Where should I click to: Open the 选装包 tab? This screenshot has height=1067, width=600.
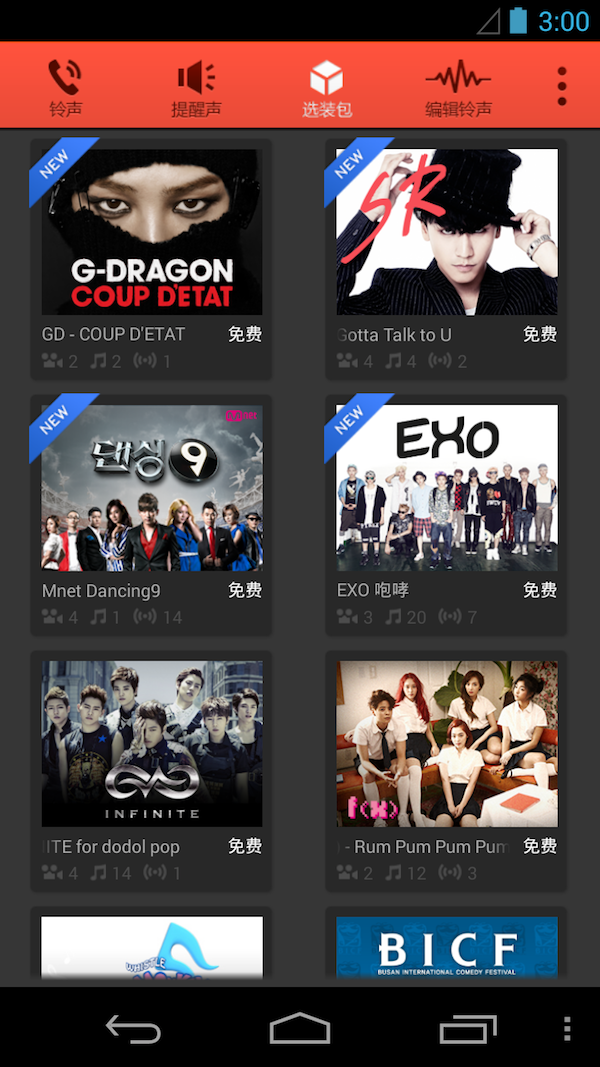click(327, 87)
